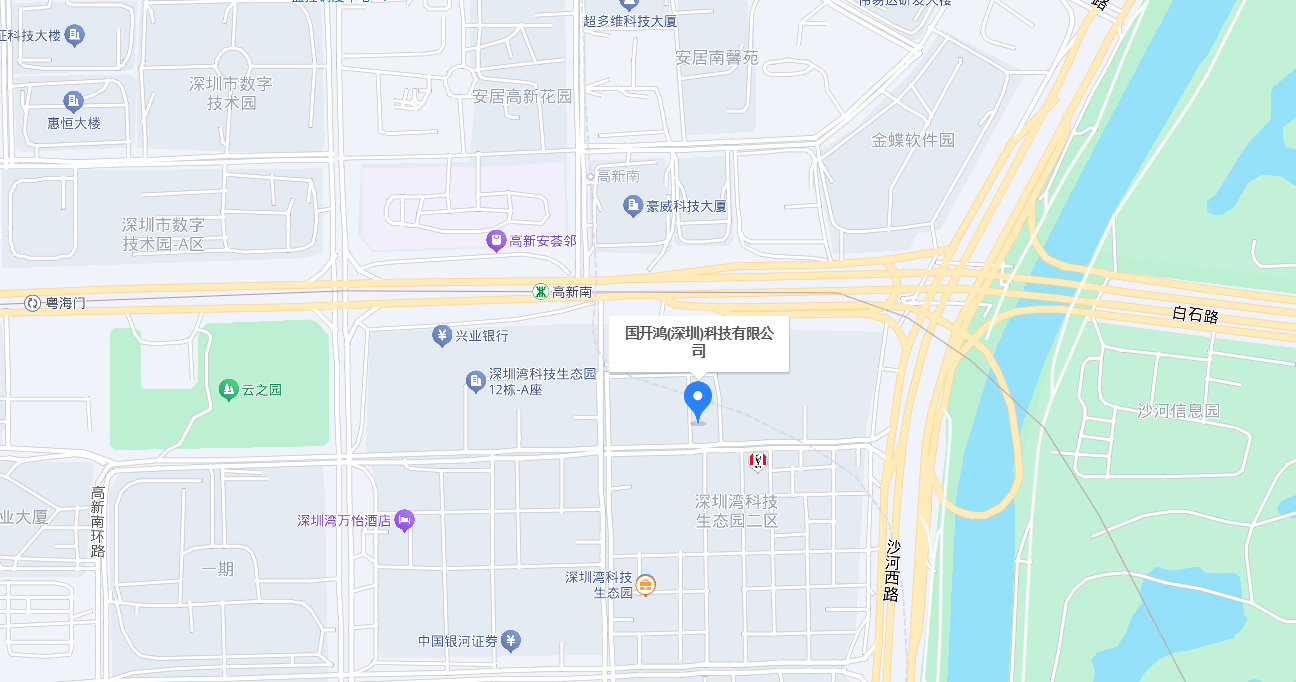
Task: Open the 兴业银行 bank marker
Action: point(441,336)
